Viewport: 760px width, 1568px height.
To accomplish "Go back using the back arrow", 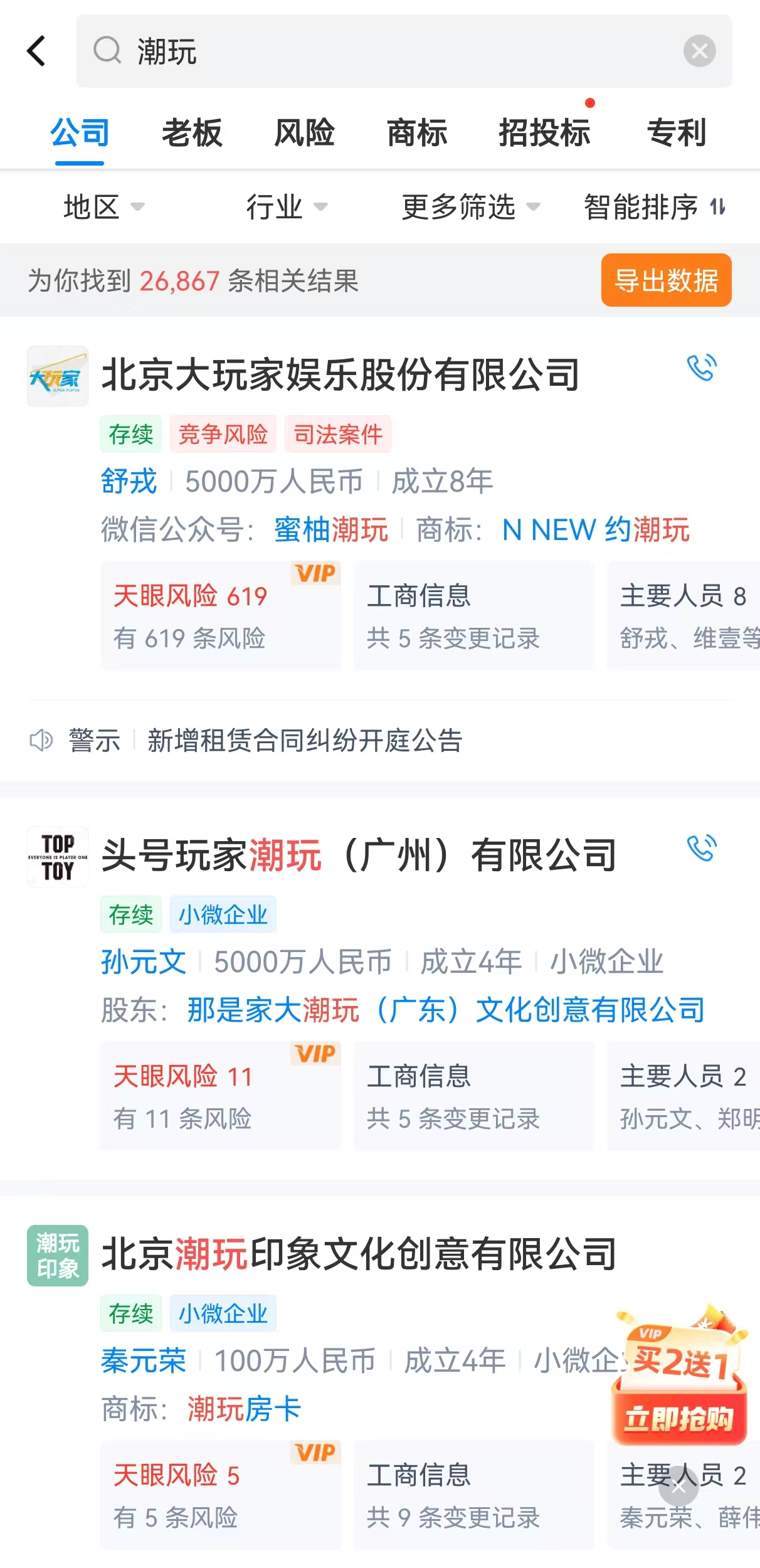I will tap(36, 51).
